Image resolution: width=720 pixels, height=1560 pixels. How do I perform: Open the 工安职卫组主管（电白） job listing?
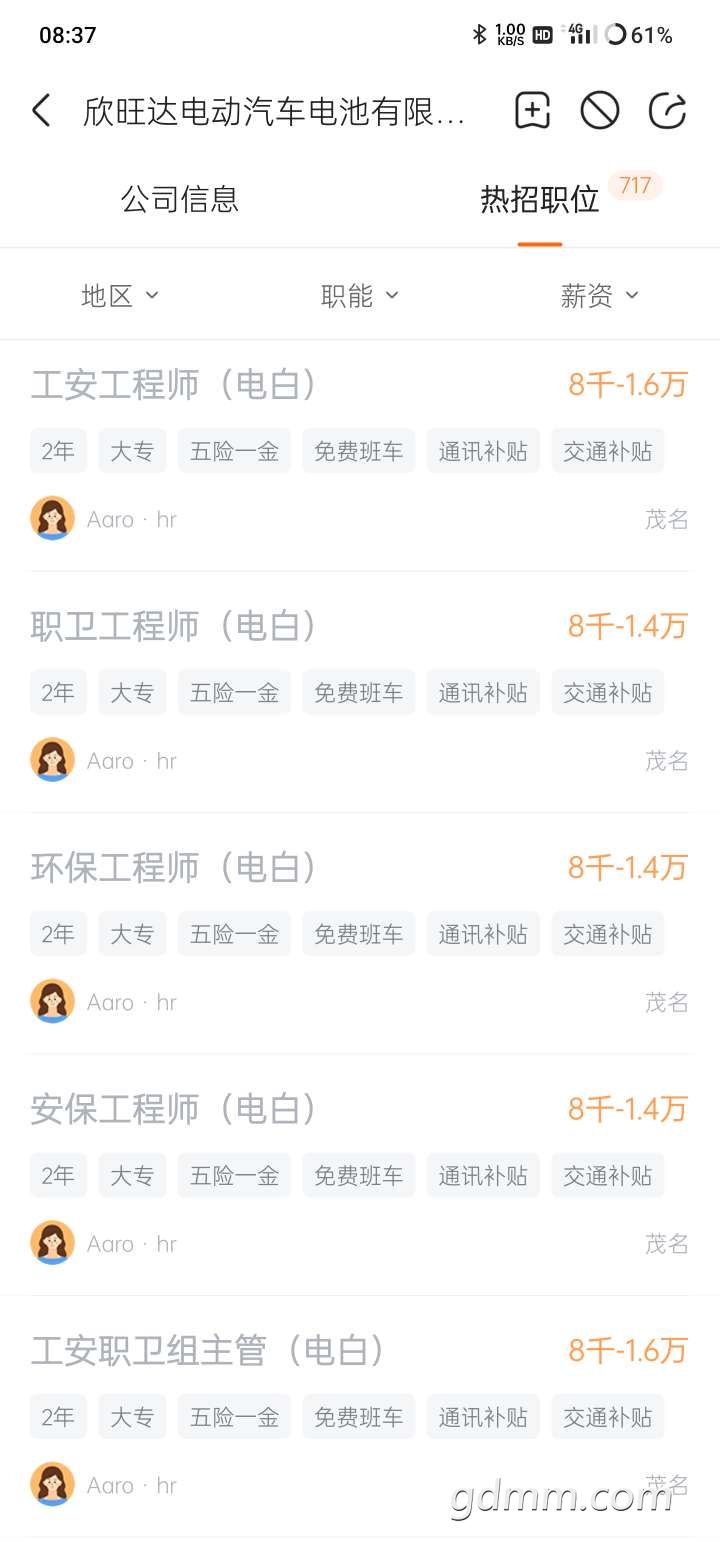click(x=208, y=1351)
